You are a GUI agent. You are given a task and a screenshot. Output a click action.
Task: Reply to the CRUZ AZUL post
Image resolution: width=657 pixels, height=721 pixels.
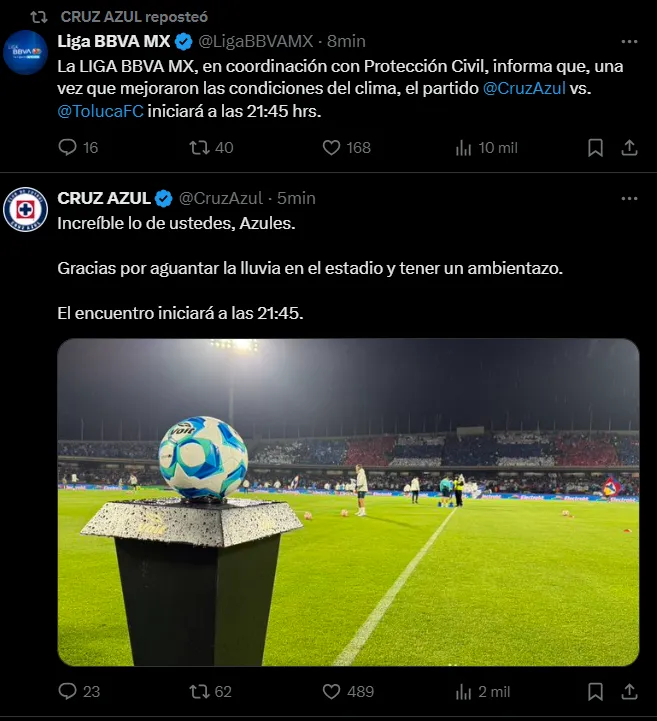(x=68, y=691)
